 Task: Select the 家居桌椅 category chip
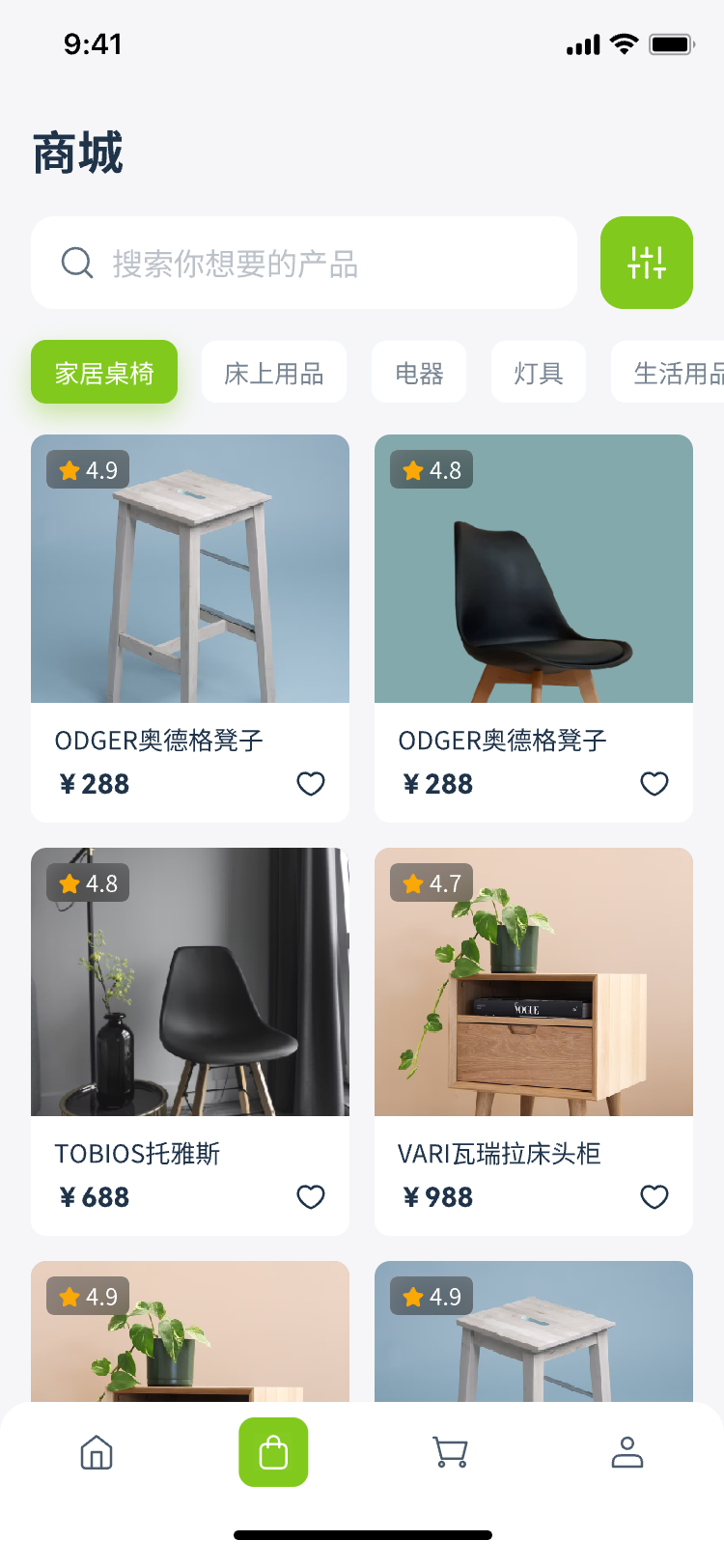pos(104,372)
